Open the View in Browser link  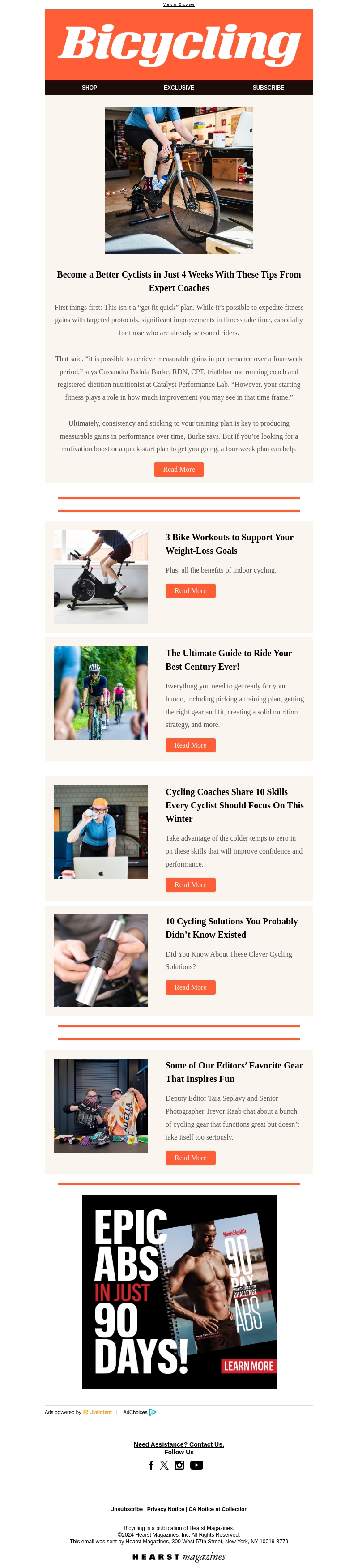tap(179, 4)
